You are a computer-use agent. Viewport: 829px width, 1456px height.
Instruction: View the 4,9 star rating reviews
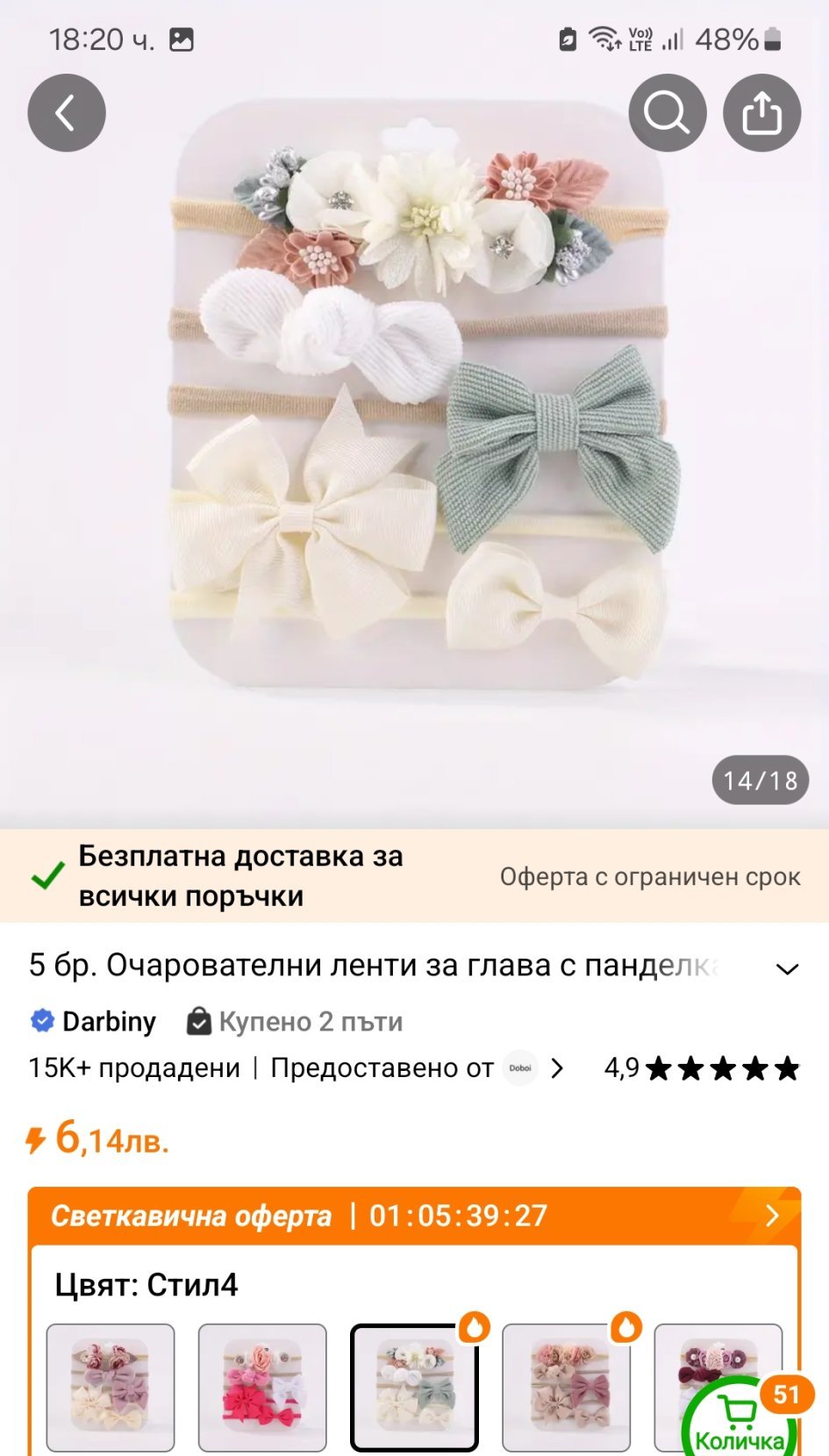coord(702,1068)
